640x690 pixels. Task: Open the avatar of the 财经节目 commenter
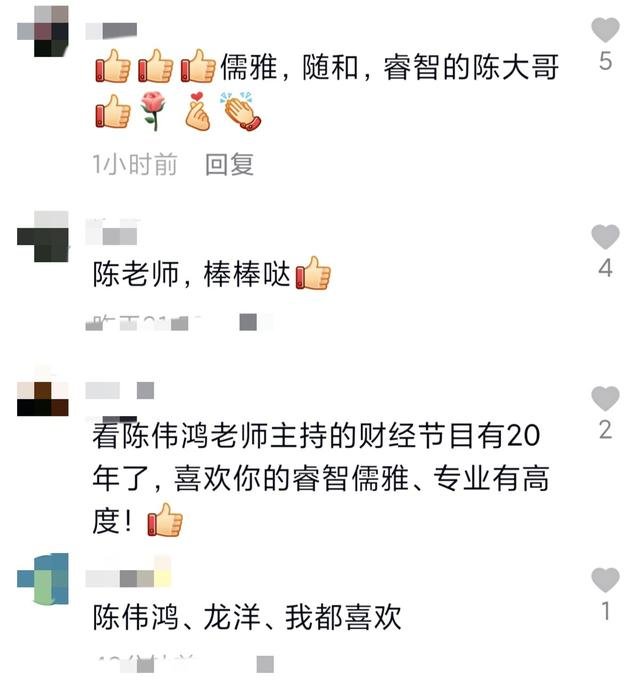(44, 398)
